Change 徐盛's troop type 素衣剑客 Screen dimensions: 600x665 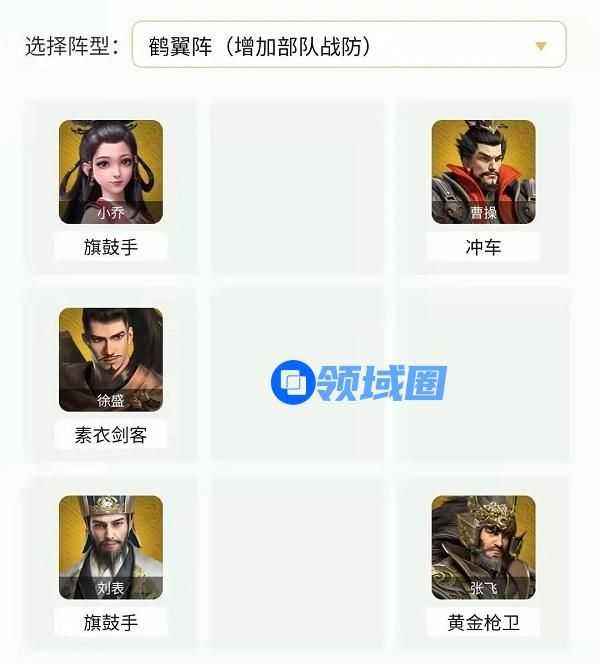pos(110,435)
